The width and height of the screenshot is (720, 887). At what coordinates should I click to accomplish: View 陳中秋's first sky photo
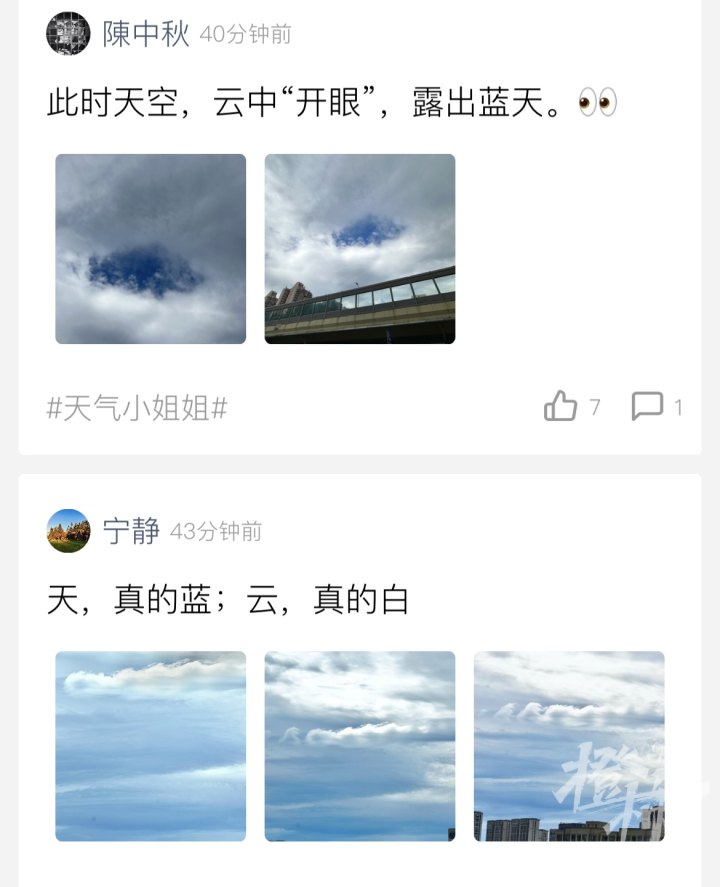[150, 249]
